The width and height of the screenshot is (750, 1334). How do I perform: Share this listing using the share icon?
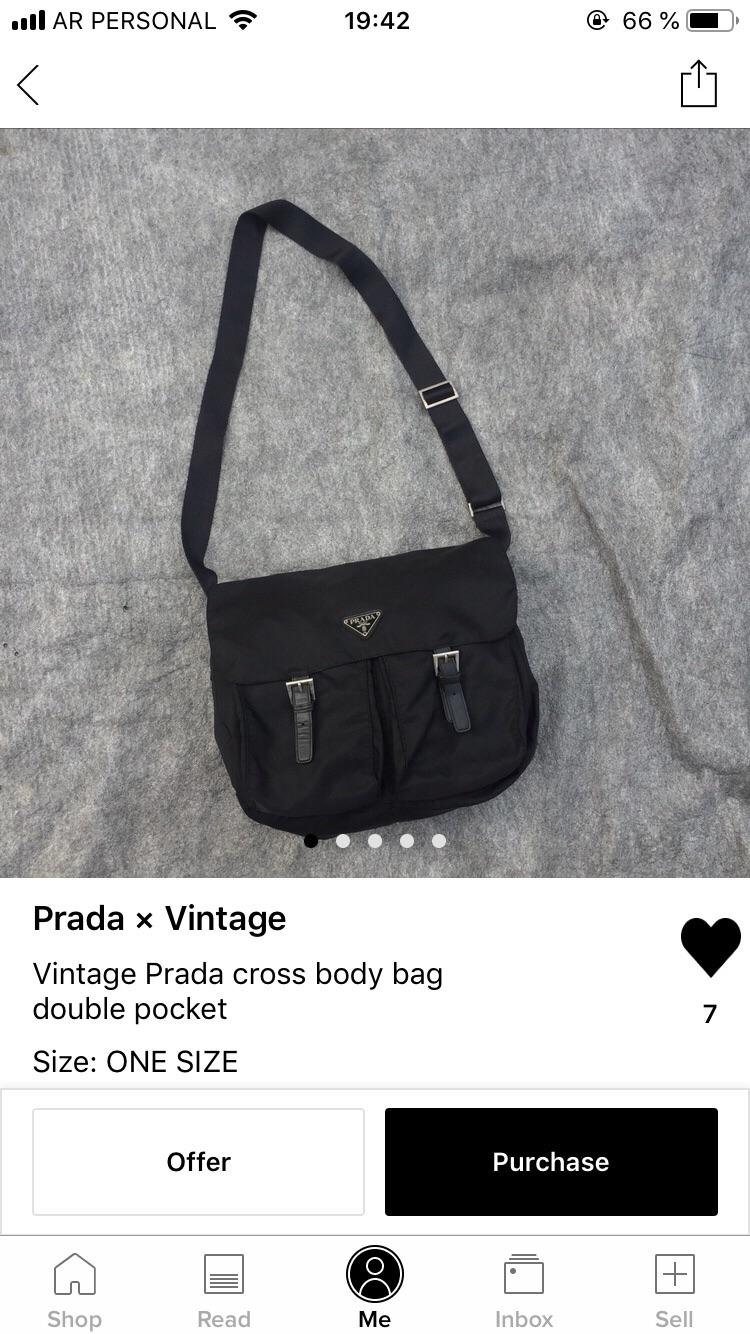click(699, 84)
